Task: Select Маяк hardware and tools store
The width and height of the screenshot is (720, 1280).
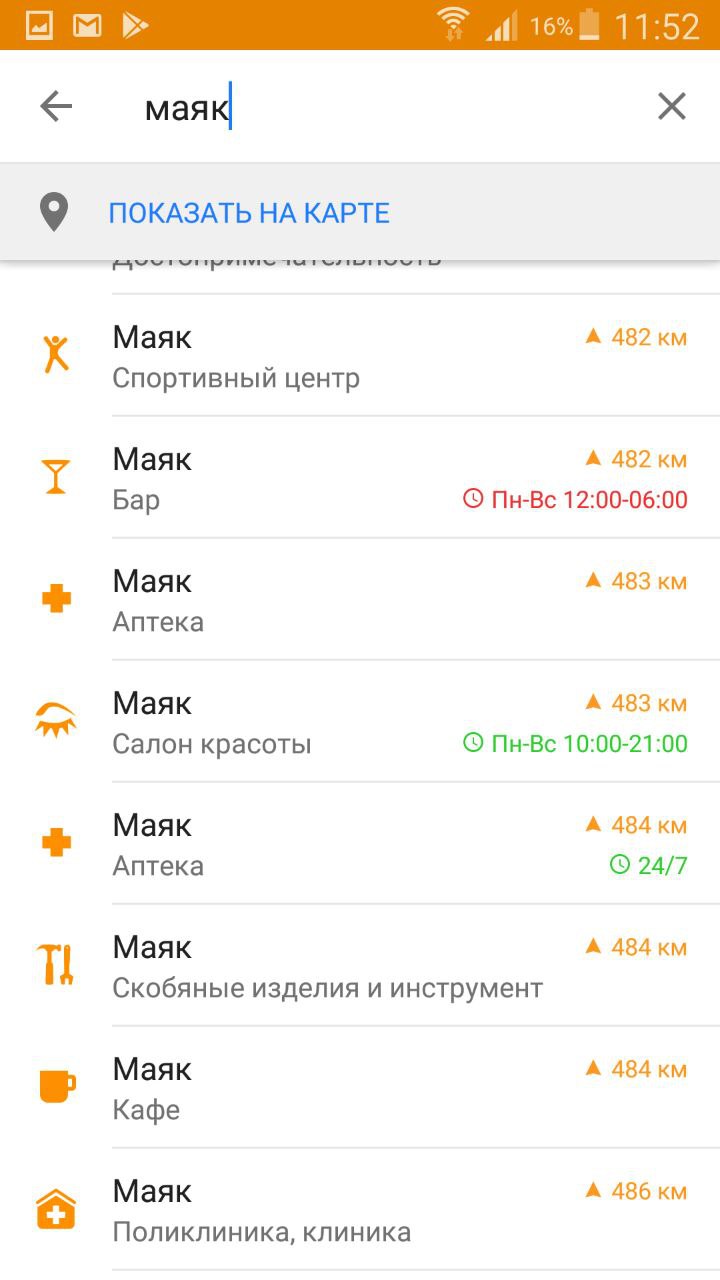Action: (360, 966)
